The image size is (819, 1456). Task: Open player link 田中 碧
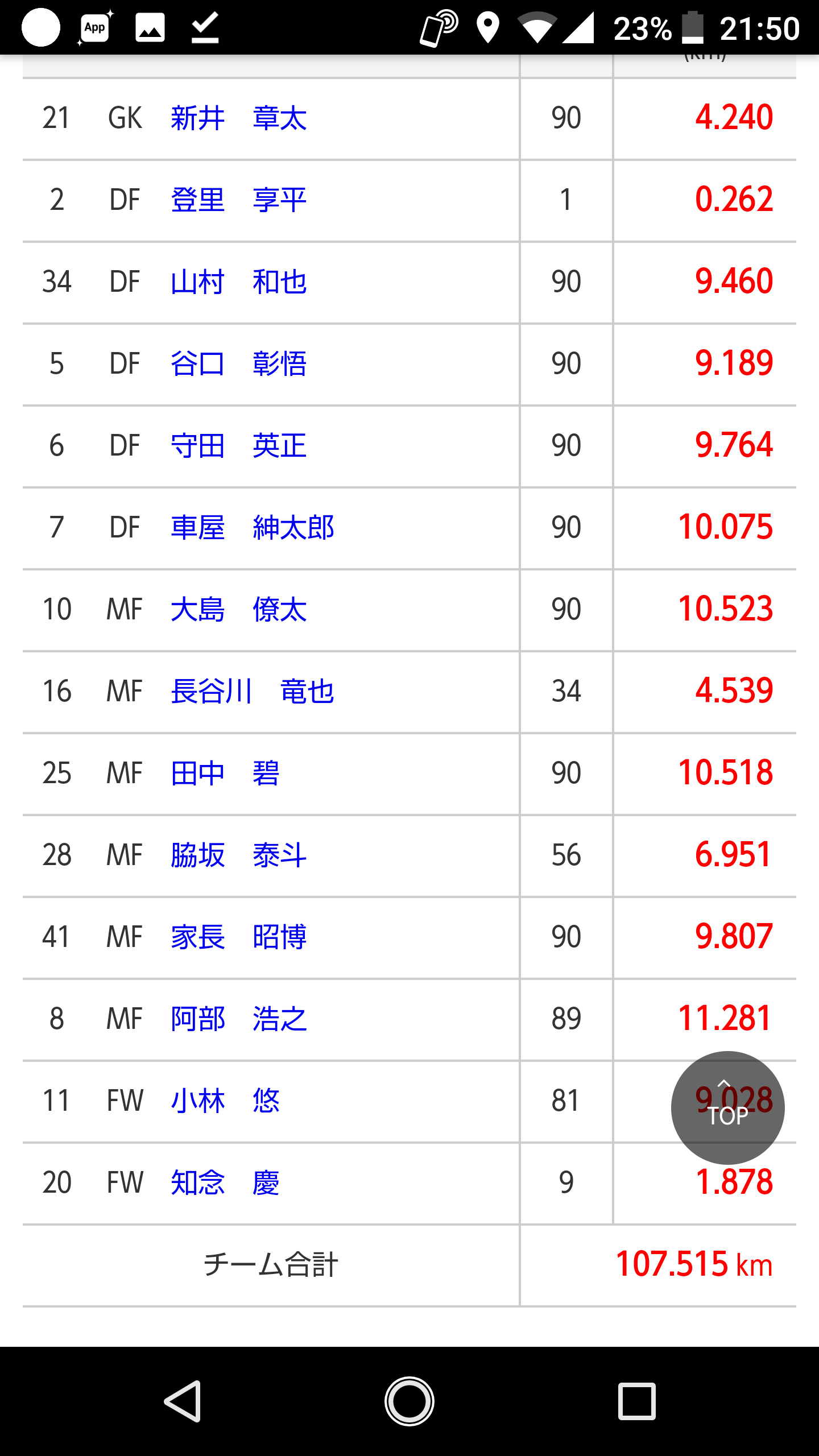pos(225,774)
